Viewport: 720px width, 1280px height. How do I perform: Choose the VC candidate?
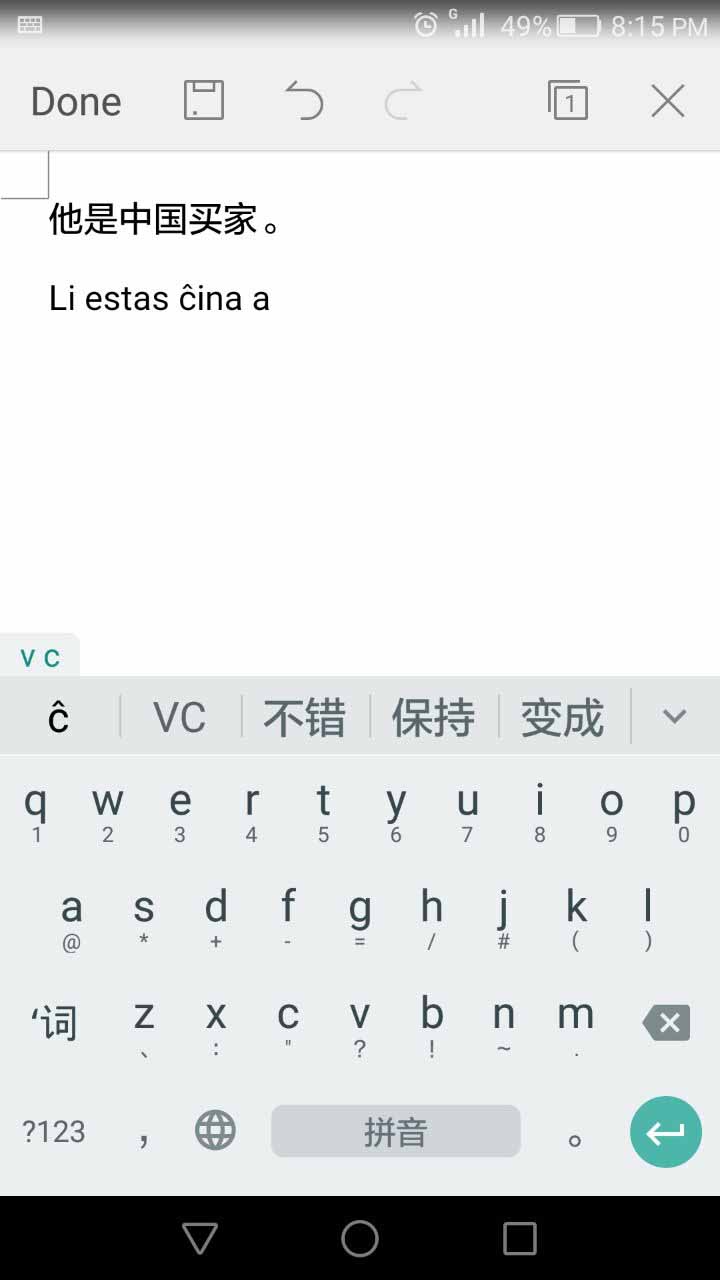180,718
